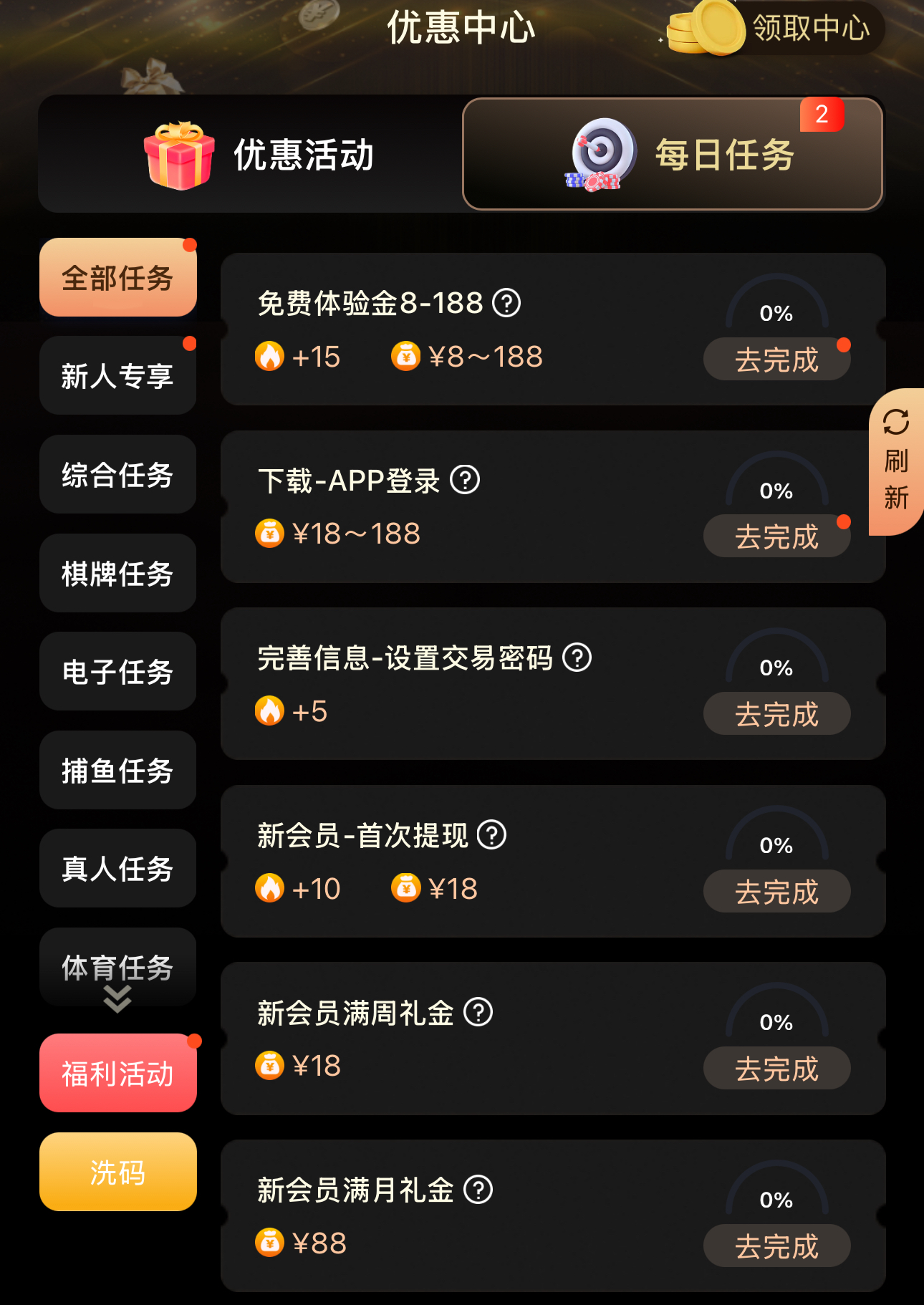Select the 电子任务 category
This screenshot has width=924, height=1305.
point(117,672)
